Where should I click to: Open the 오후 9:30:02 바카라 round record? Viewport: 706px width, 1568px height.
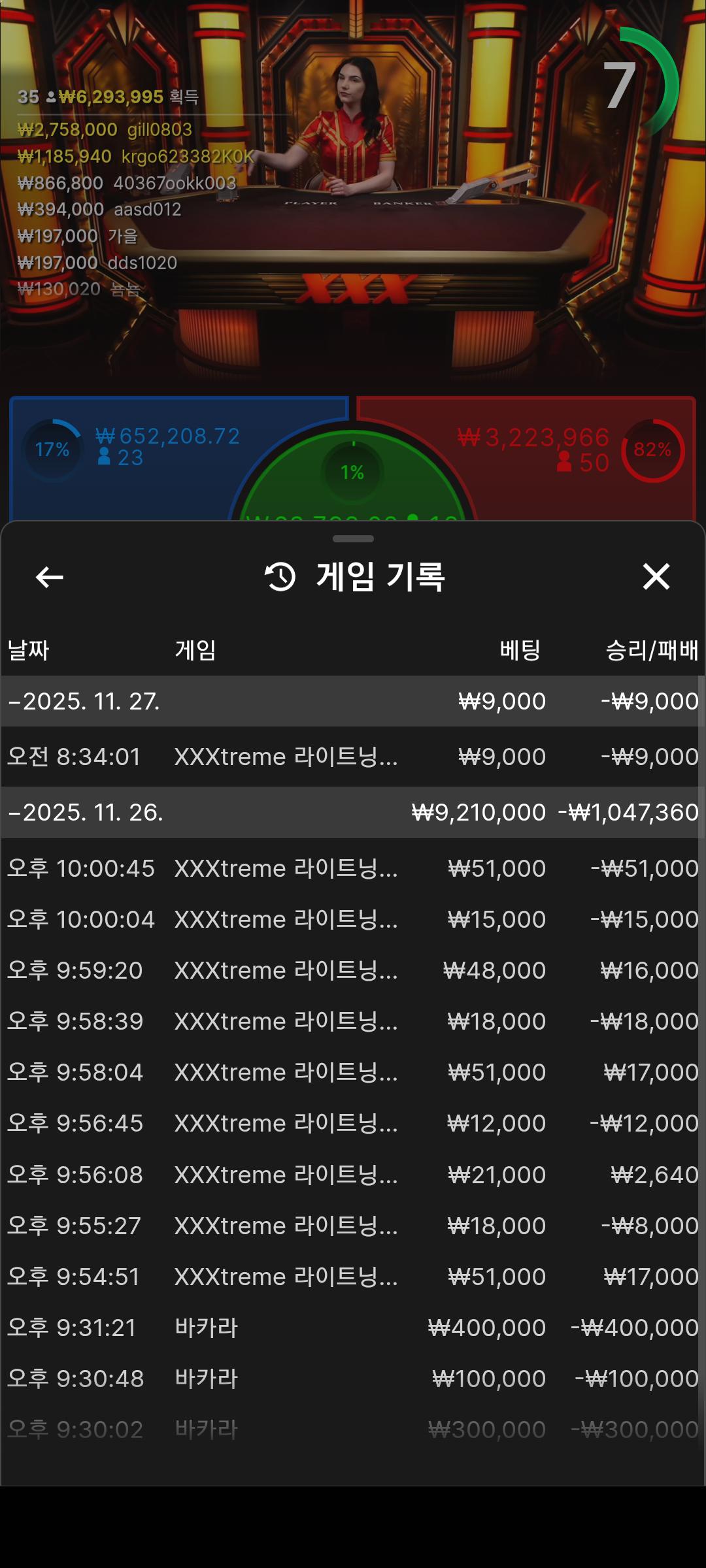[x=353, y=1429]
